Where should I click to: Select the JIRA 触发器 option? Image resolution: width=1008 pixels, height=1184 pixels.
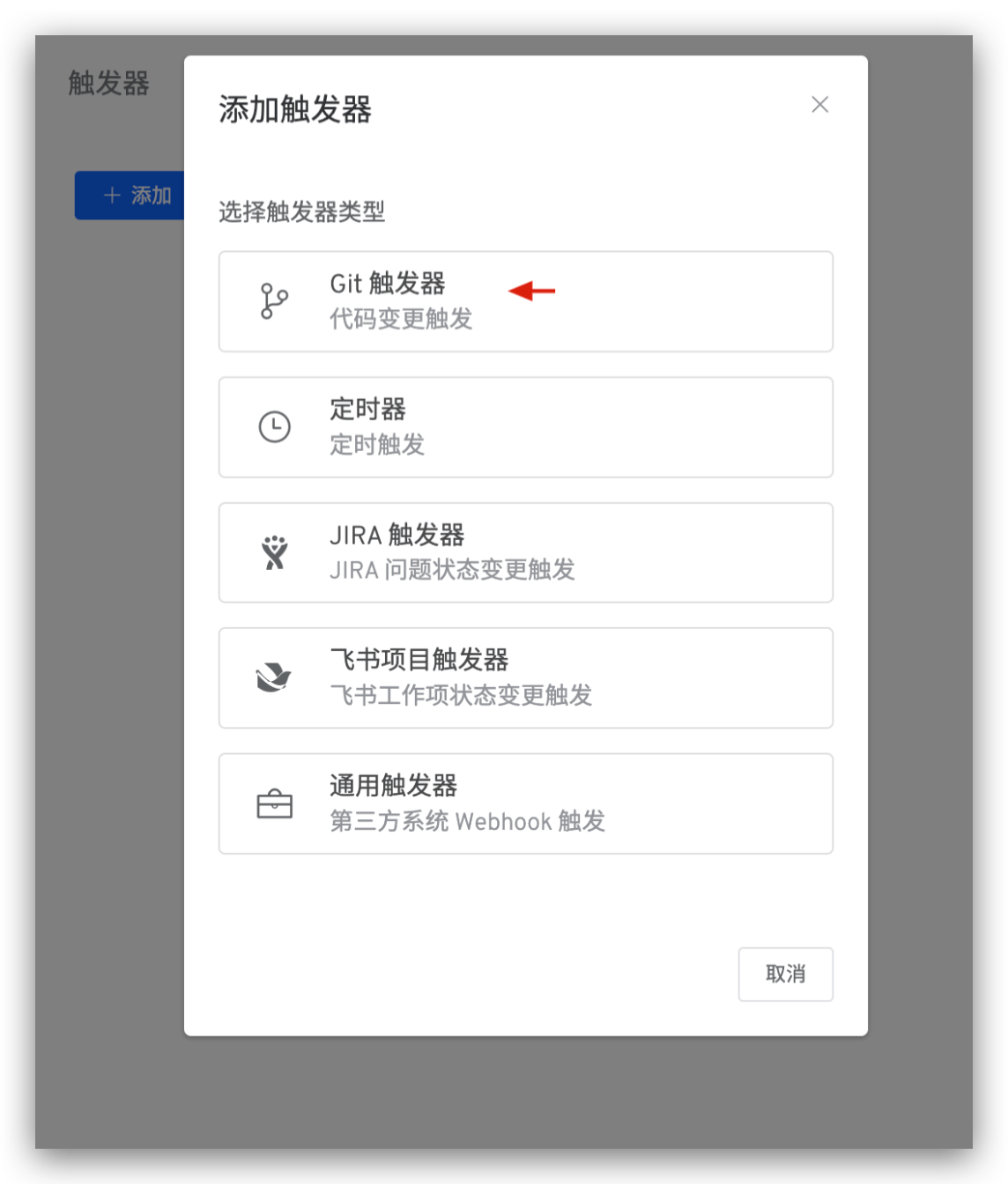[x=525, y=552]
